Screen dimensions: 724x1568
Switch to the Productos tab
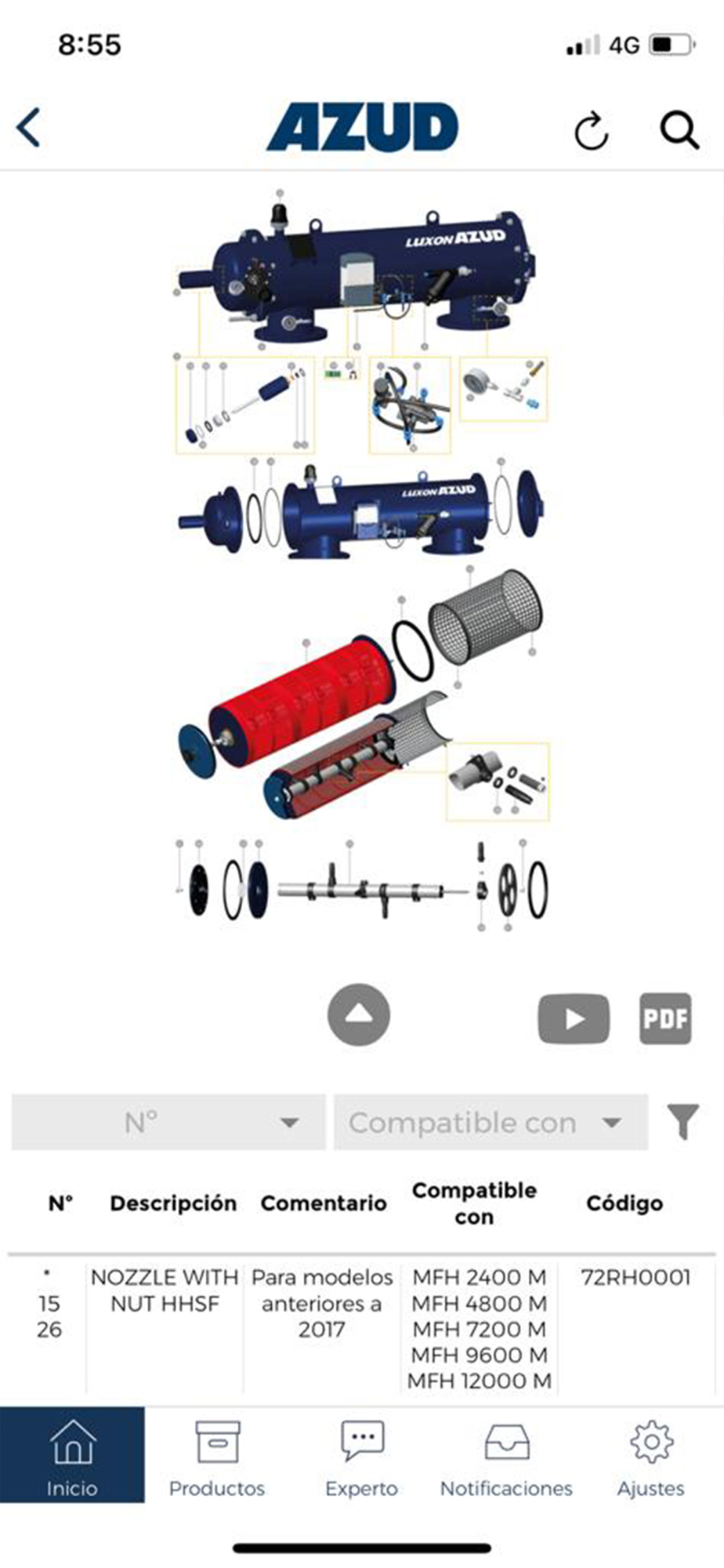217,1454
